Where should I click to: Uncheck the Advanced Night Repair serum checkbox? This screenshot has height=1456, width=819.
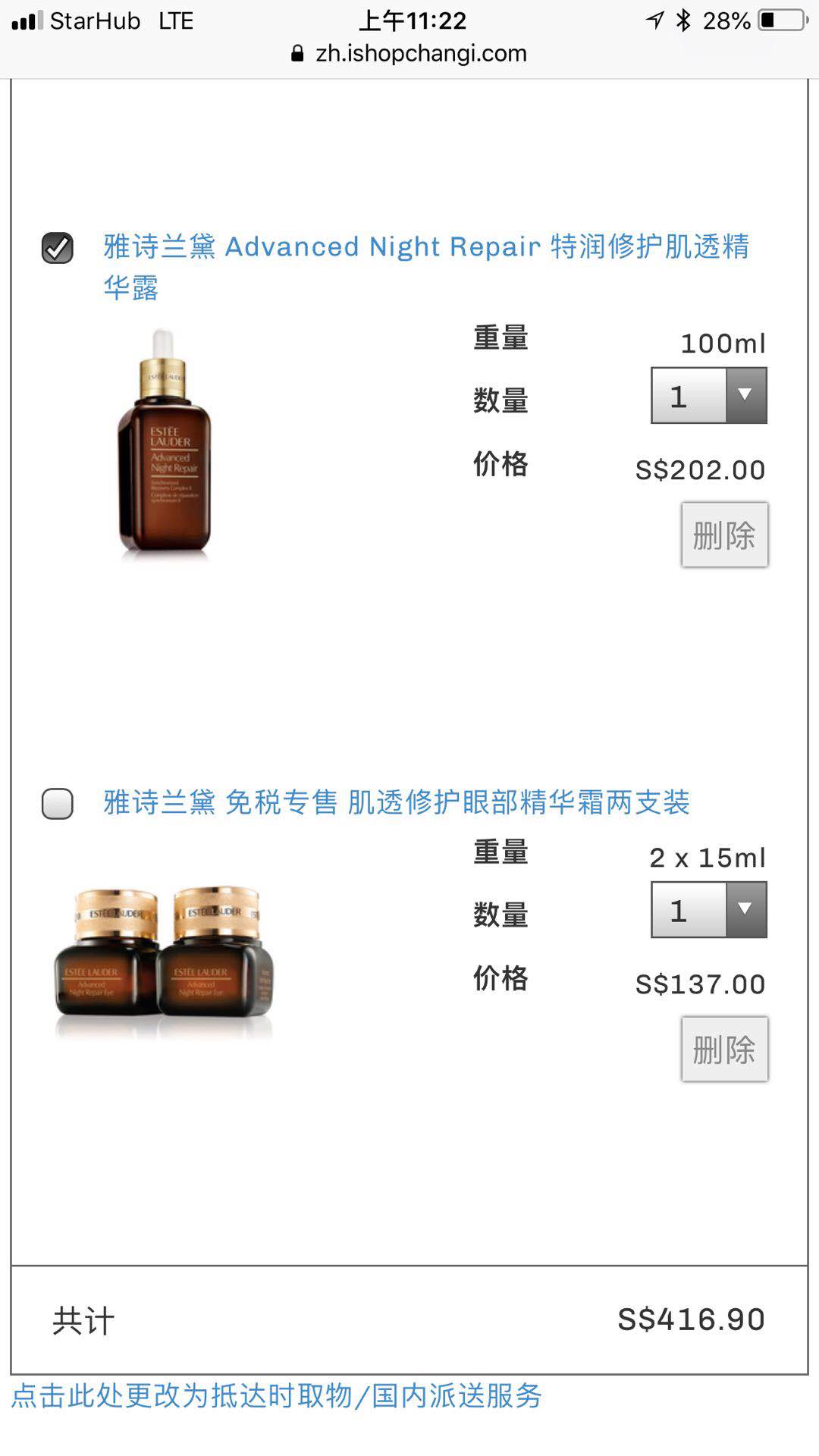point(58,246)
